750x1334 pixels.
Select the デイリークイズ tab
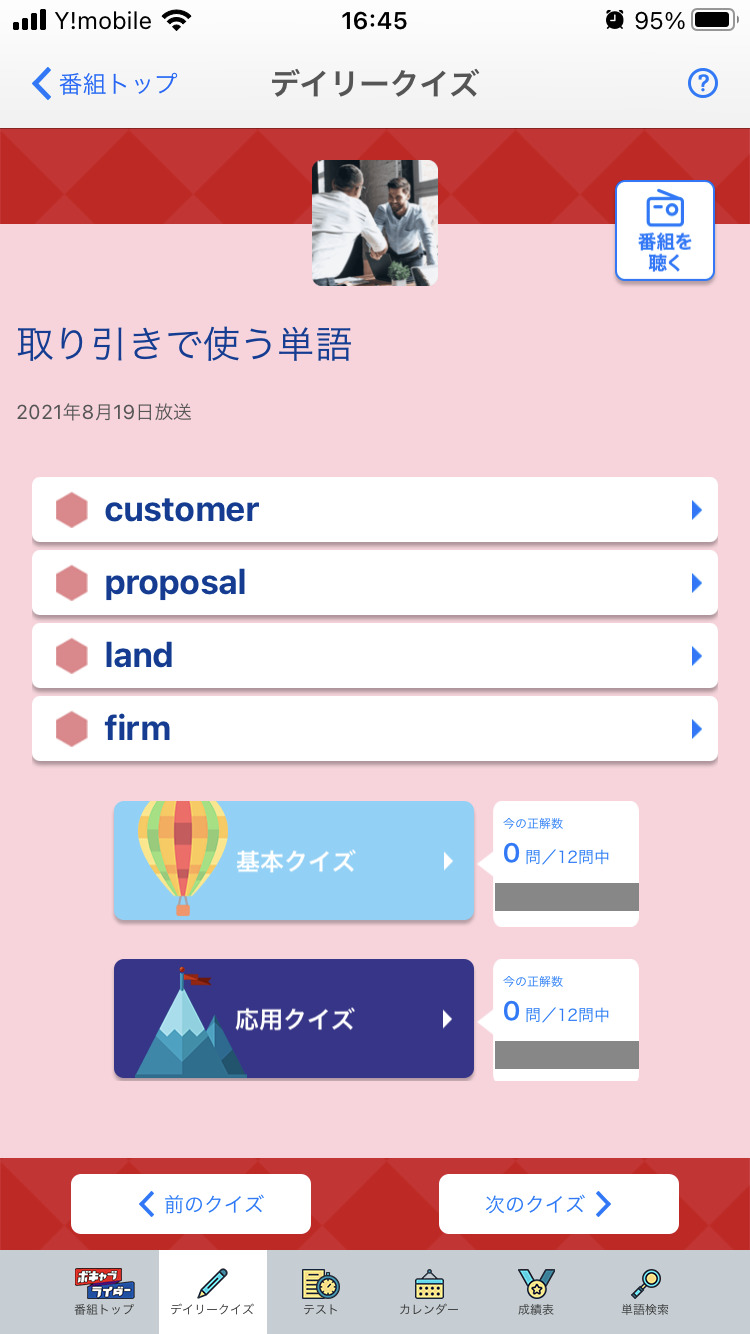[212, 1292]
